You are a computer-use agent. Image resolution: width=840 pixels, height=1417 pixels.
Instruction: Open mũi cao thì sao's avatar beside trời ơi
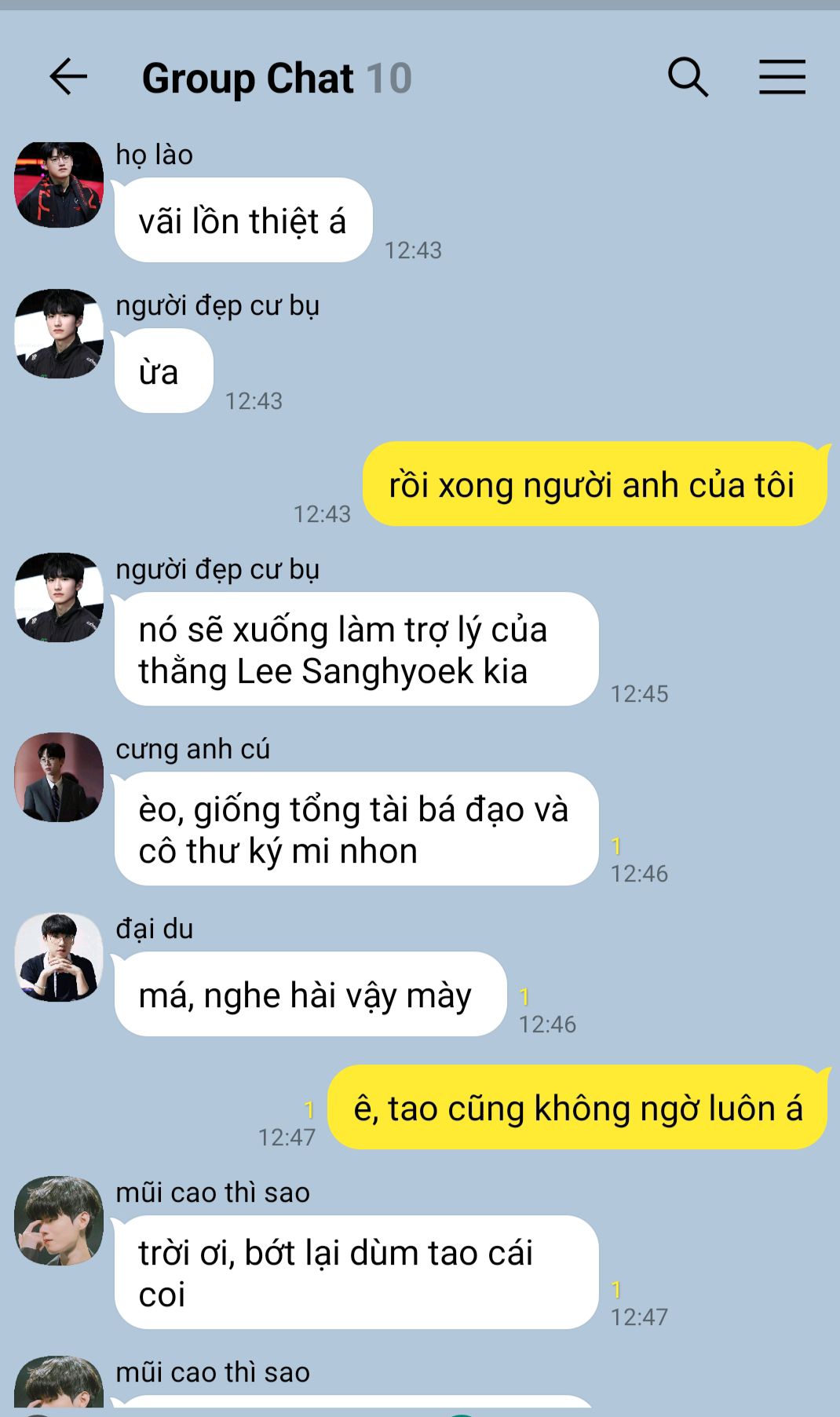coord(59,1221)
